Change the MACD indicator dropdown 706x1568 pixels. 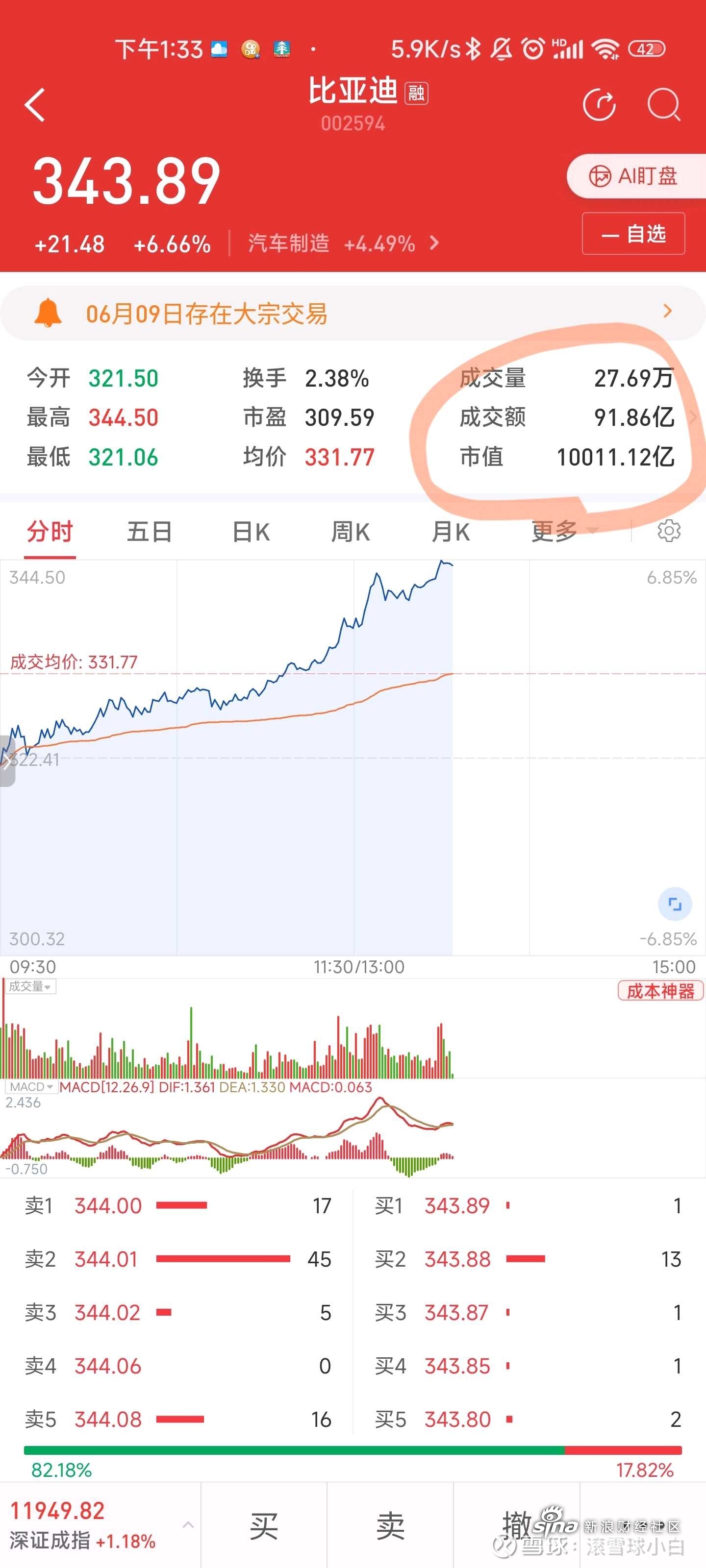click(30, 1087)
